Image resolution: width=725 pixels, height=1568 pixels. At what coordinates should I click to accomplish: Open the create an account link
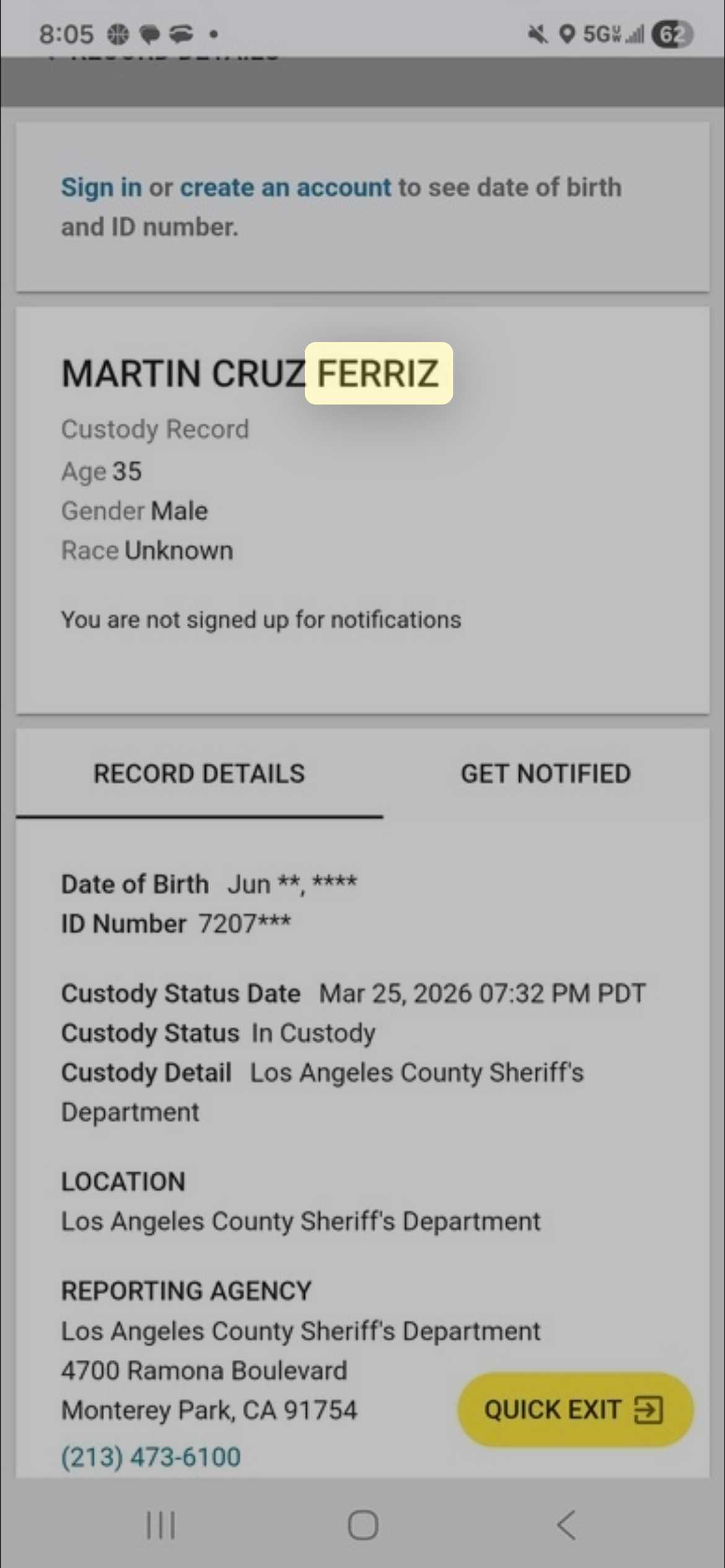click(x=285, y=188)
